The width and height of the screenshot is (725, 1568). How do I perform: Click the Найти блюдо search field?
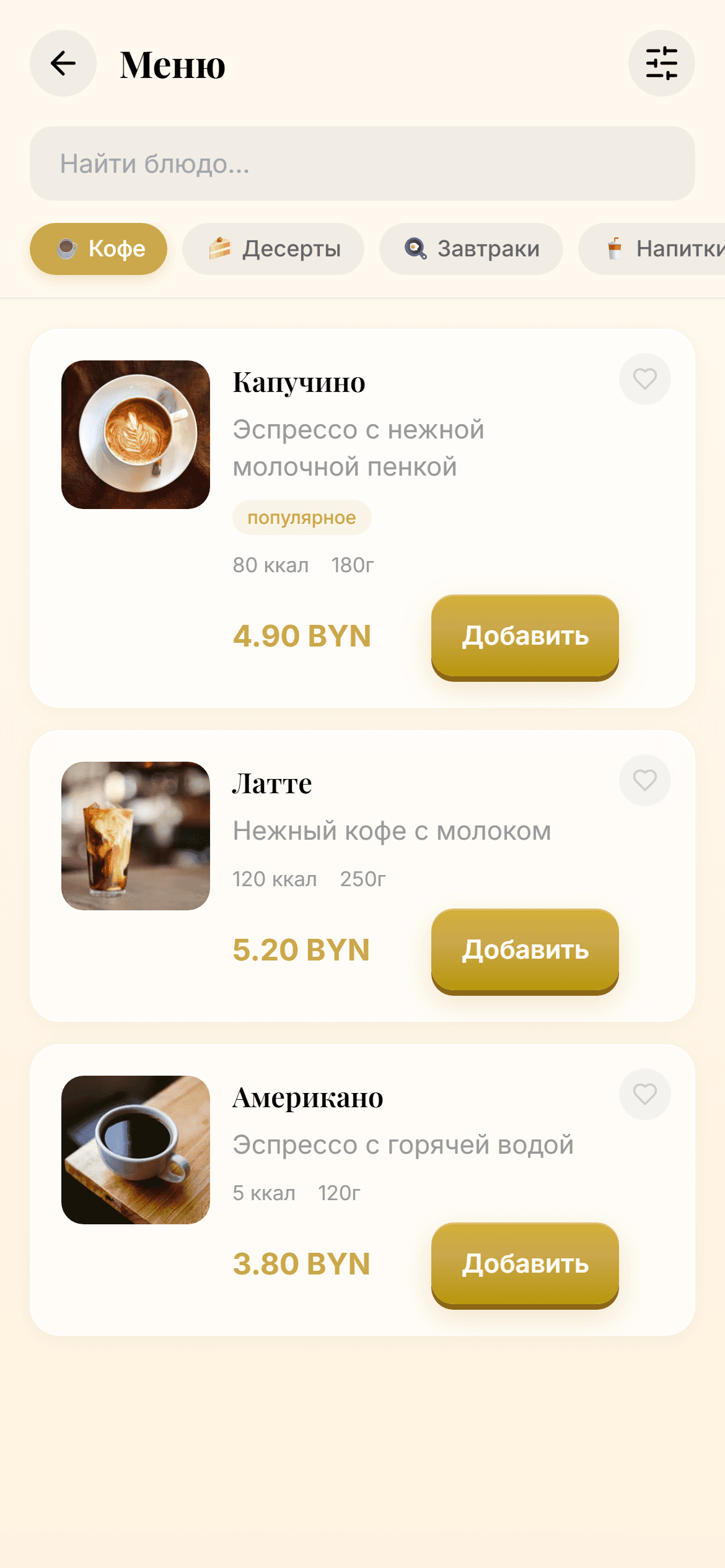pos(362,163)
